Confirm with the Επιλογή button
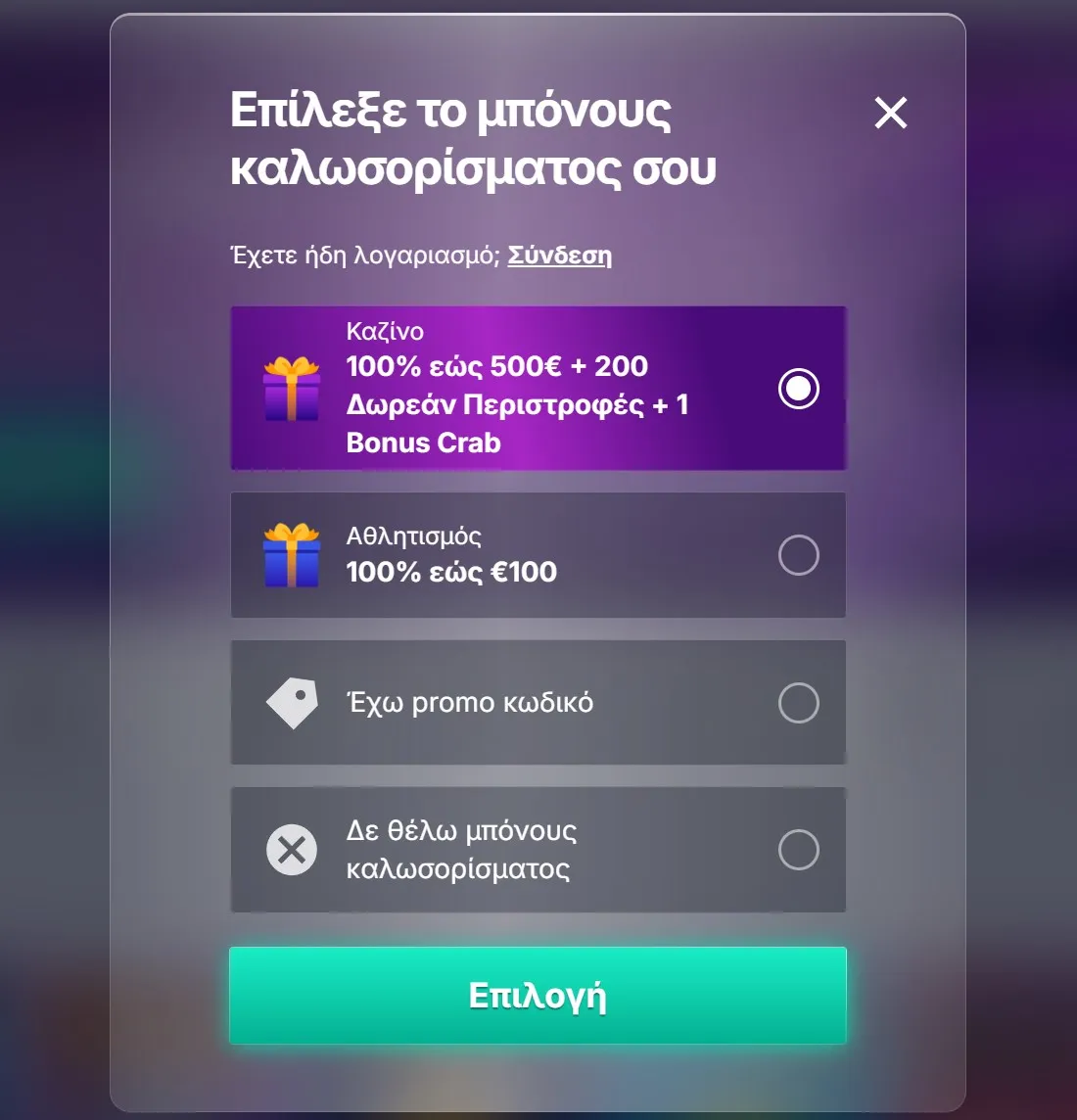 click(x=538, y=995)
